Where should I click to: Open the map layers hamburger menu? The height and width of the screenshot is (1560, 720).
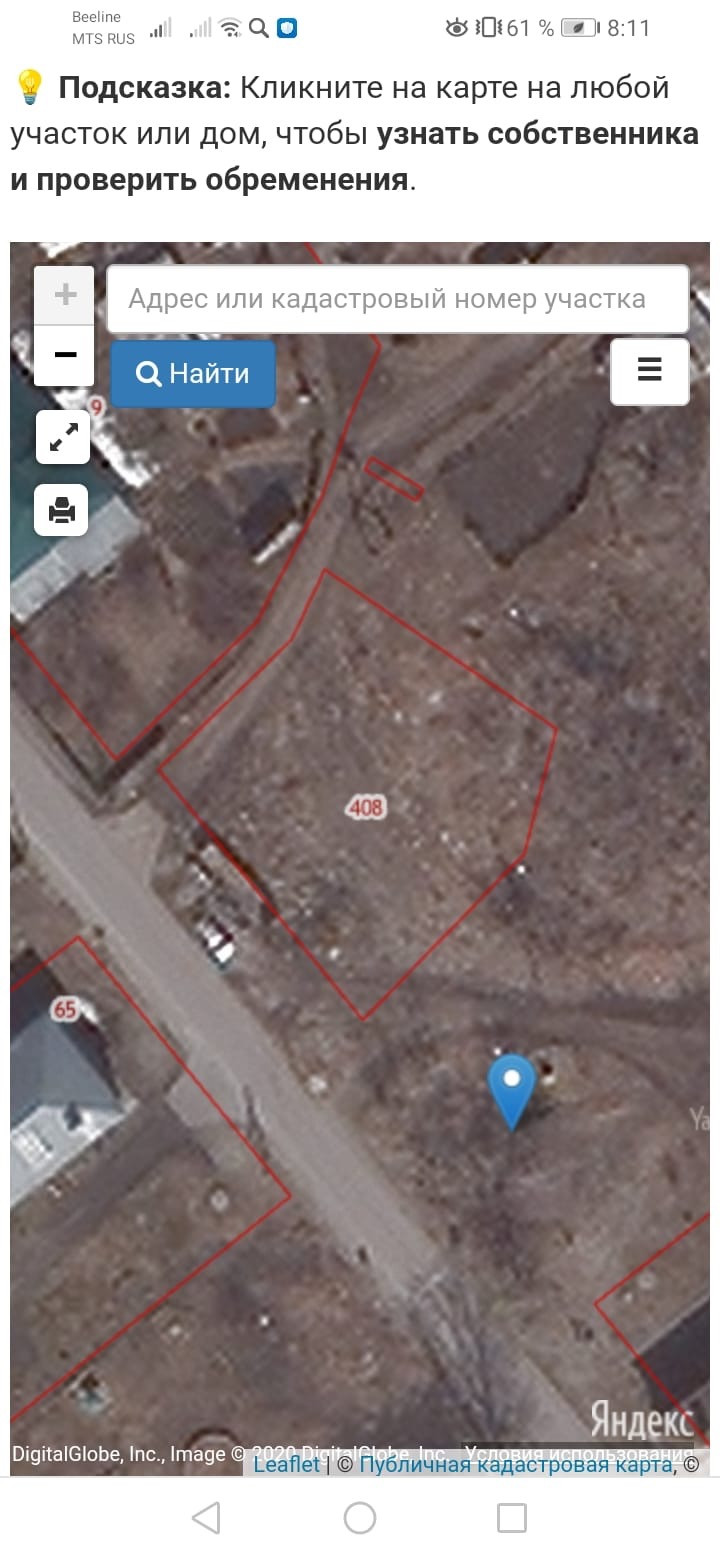650,371
